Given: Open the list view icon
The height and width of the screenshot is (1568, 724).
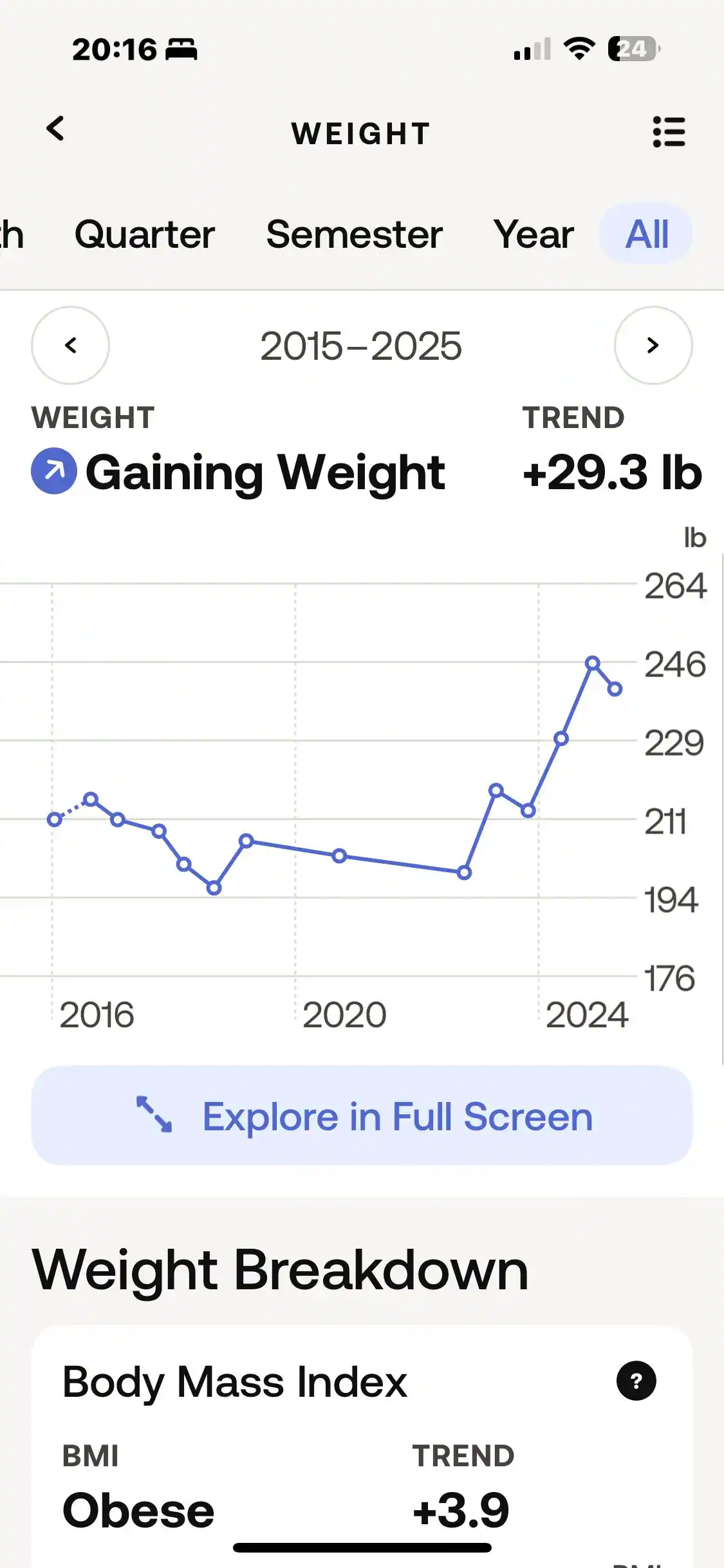Looking at the screenshot, I should [669, 132].
